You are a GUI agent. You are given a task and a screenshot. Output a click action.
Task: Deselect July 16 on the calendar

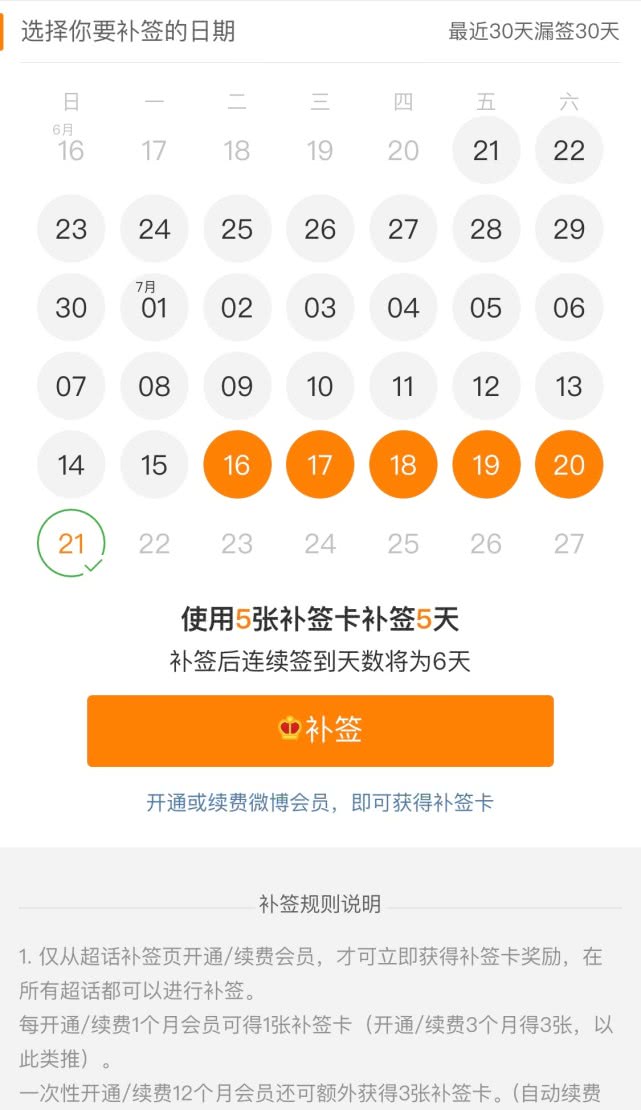click(237, 464)
